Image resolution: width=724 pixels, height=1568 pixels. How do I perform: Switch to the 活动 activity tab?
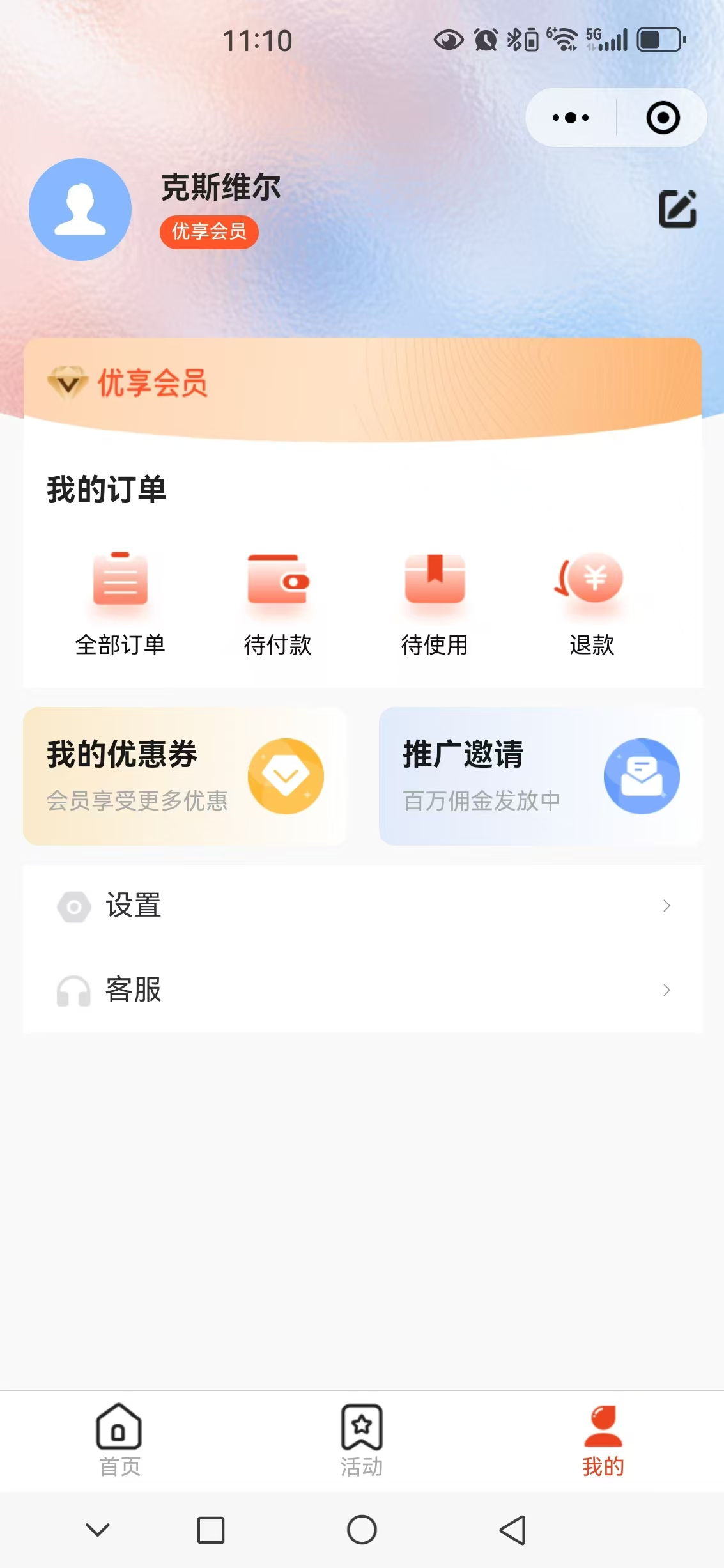tap(362, 1441)
